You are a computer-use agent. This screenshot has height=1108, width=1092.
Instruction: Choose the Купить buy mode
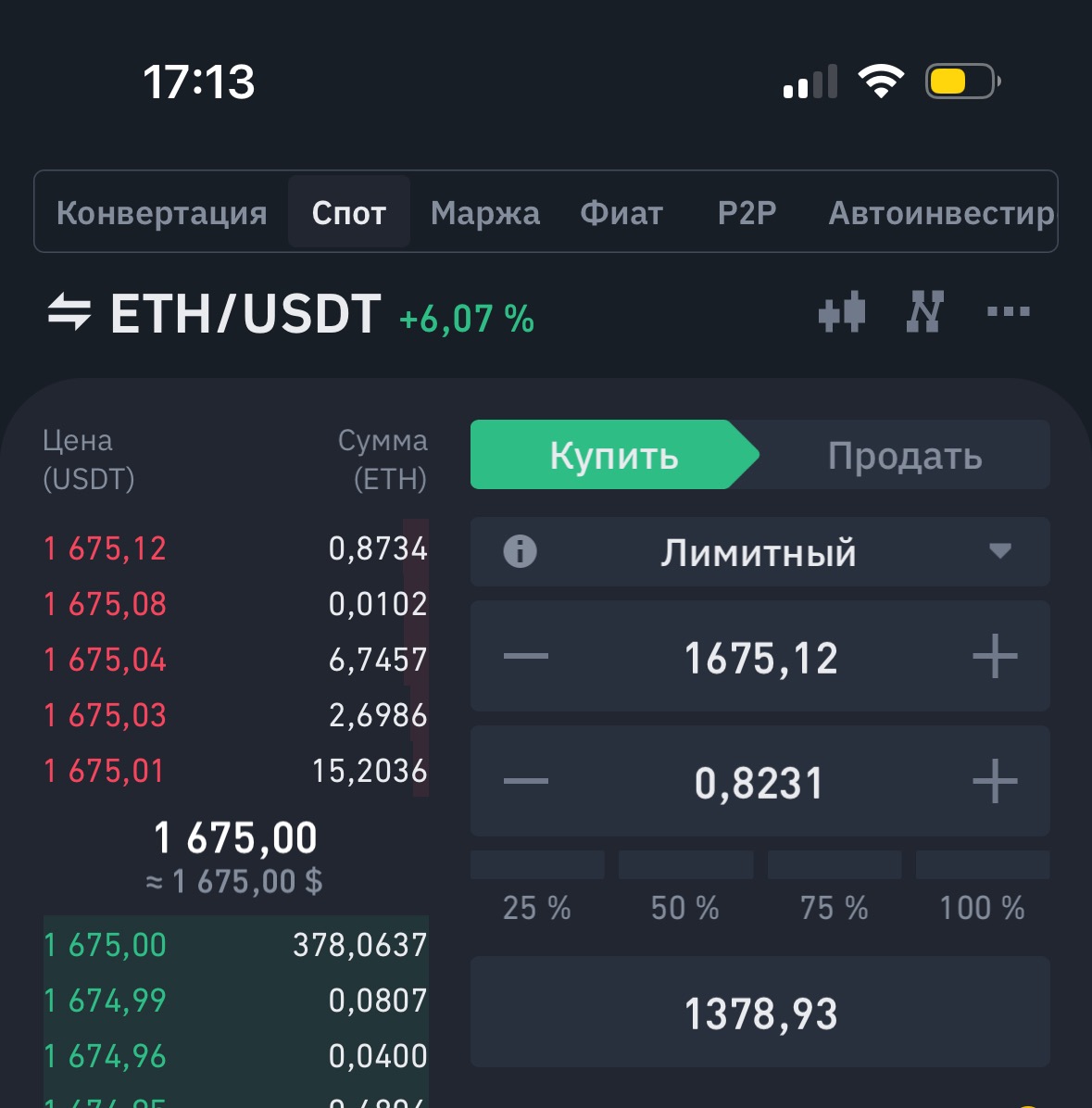613,456
